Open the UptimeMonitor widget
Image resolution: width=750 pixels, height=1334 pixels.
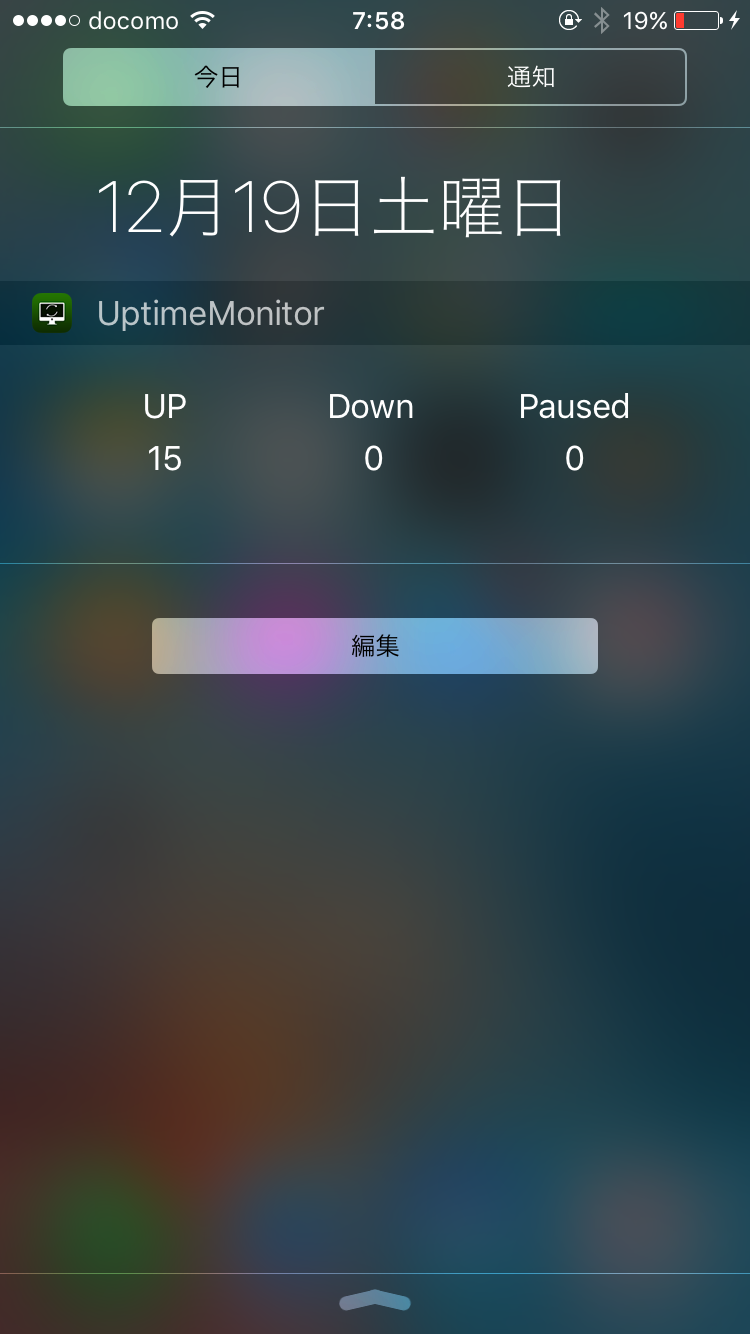(375, 313)
